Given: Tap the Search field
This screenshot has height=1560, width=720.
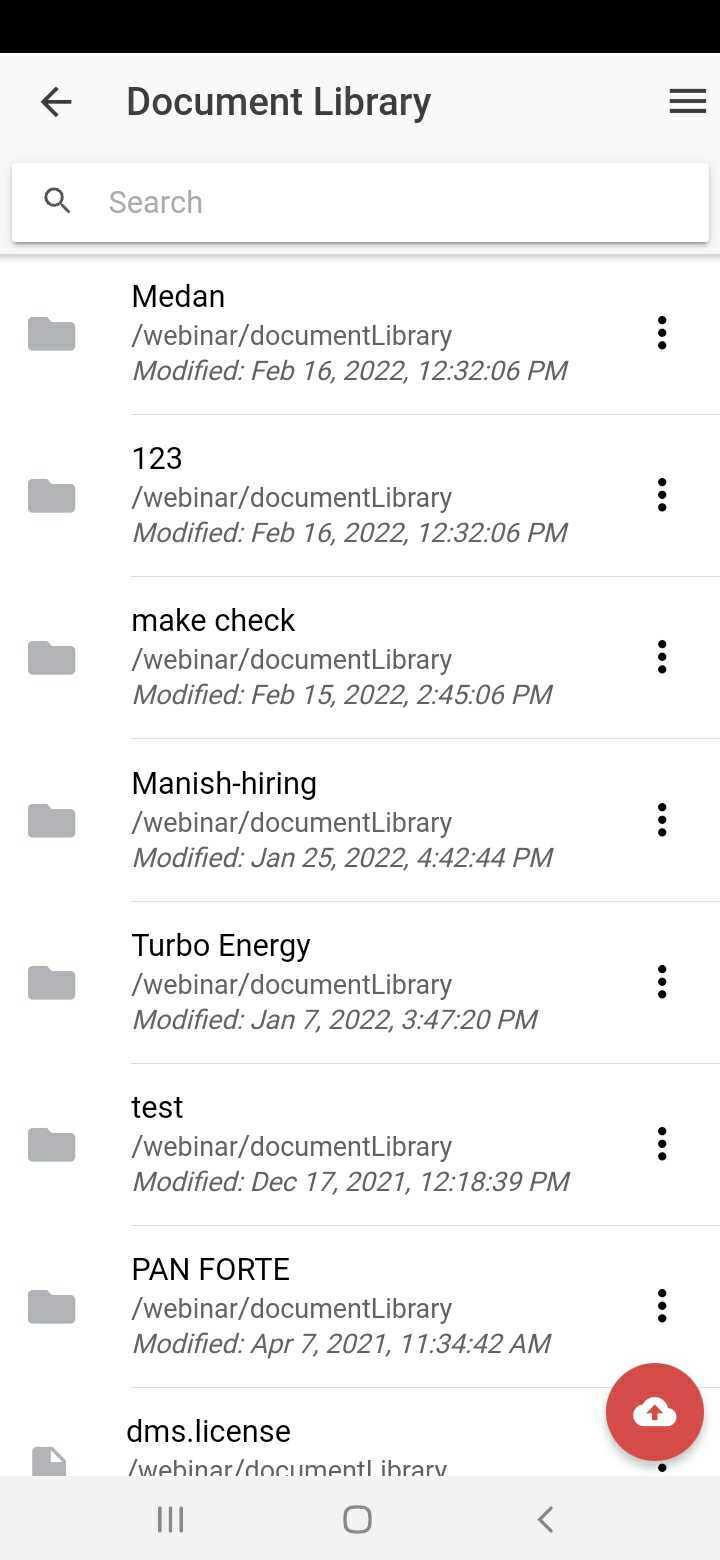Looking at the screenshot, I should click(360, 202).
